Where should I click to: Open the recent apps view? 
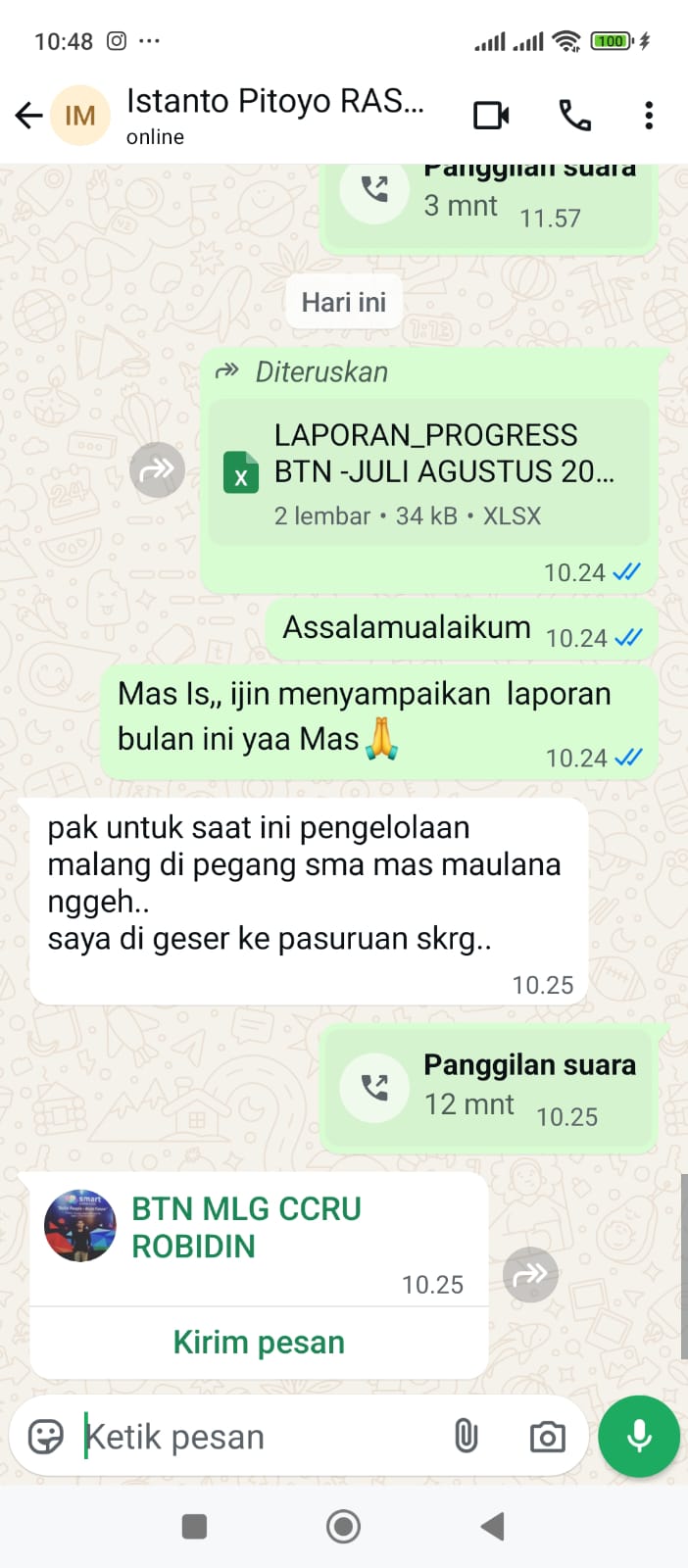click(194, 1526)
